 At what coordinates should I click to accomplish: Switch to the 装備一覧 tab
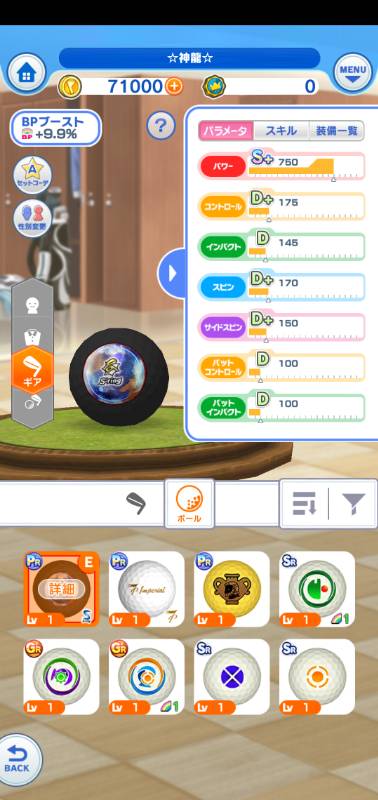click(x=337, y=131)
